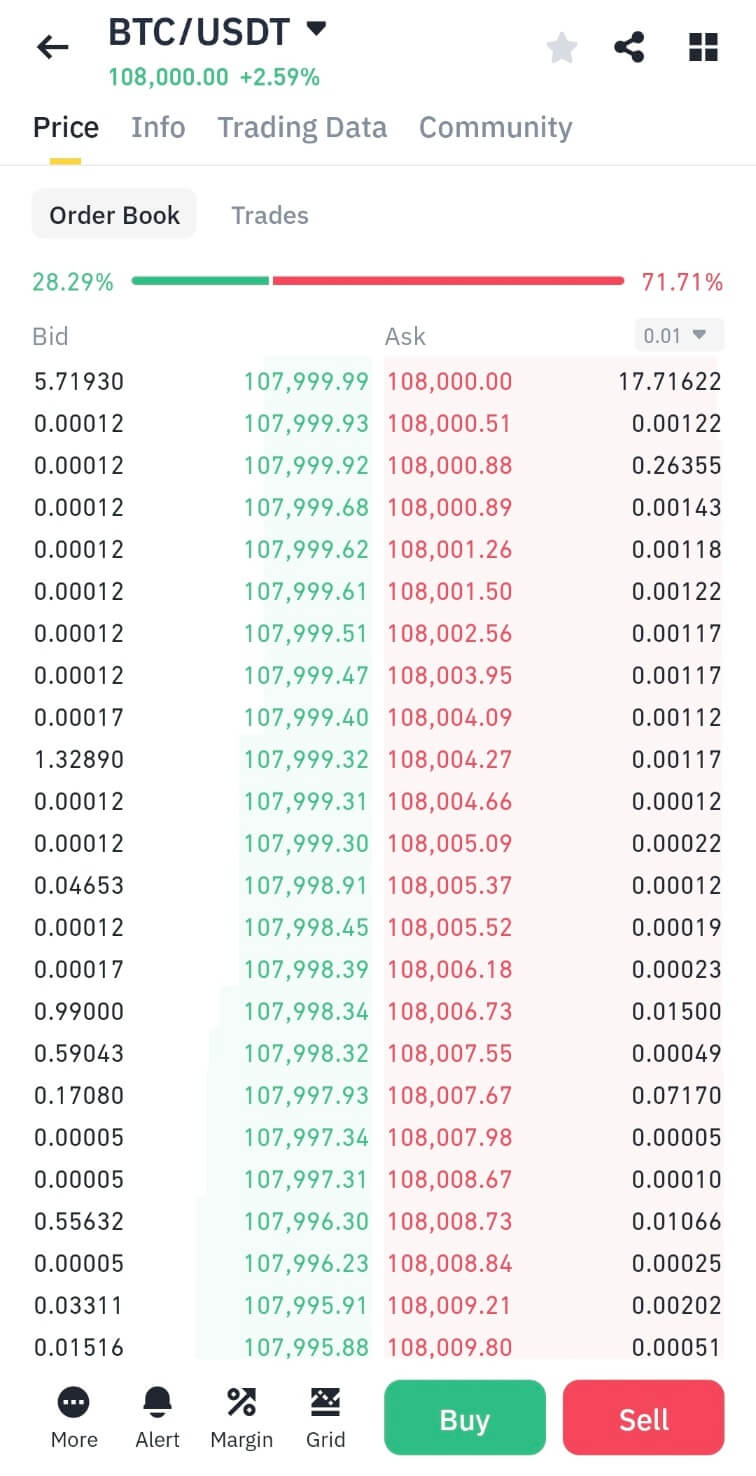Tap the red Sell button

click(643, 1418)
